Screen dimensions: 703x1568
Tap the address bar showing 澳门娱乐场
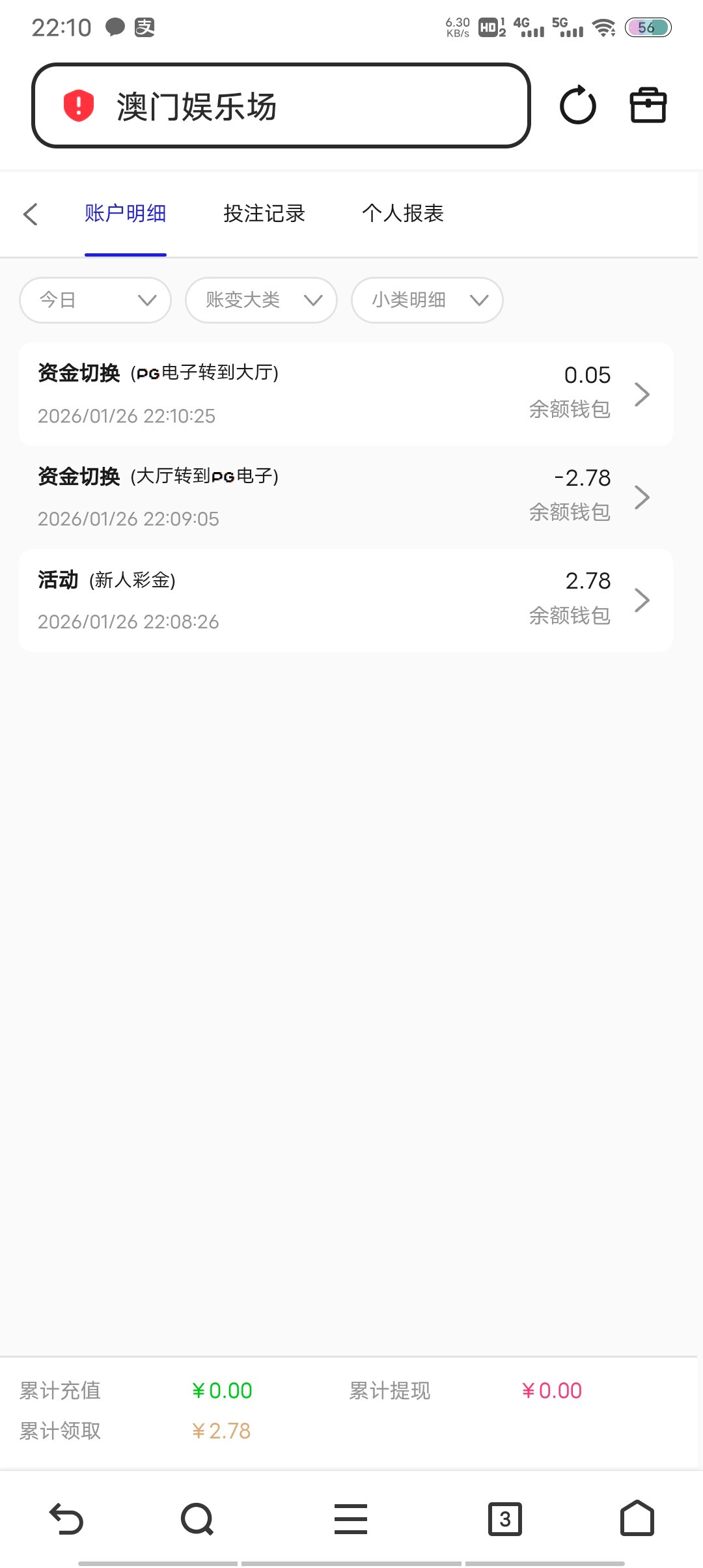[x=280, y=105]
